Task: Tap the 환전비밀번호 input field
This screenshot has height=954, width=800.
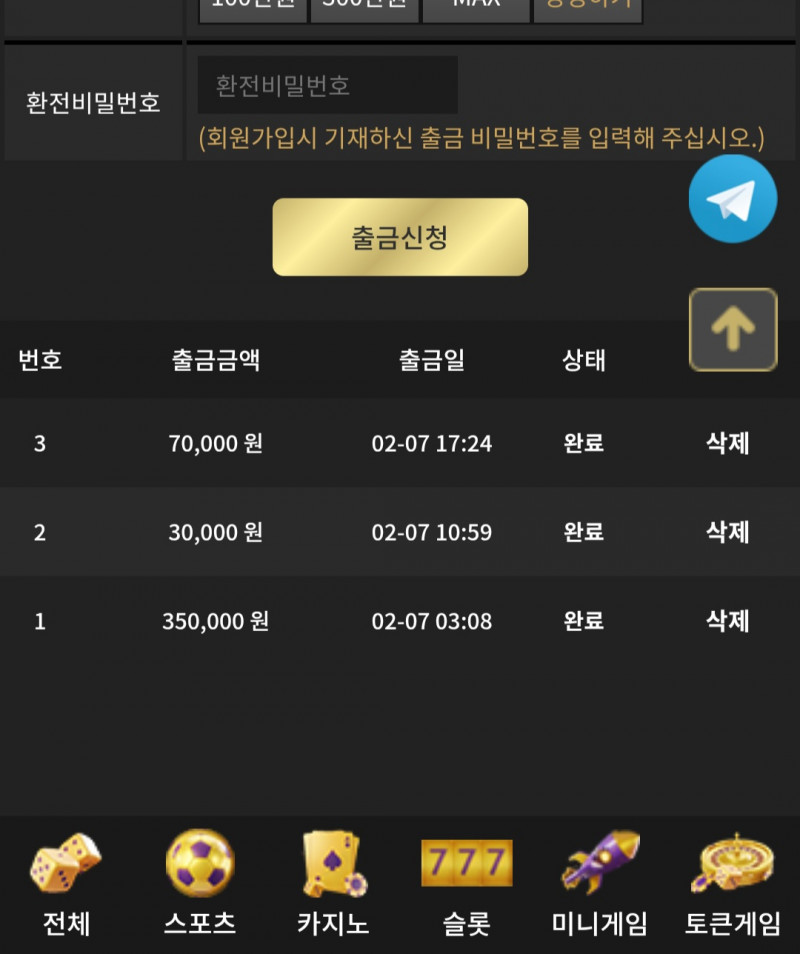Action: pos(327,85)
